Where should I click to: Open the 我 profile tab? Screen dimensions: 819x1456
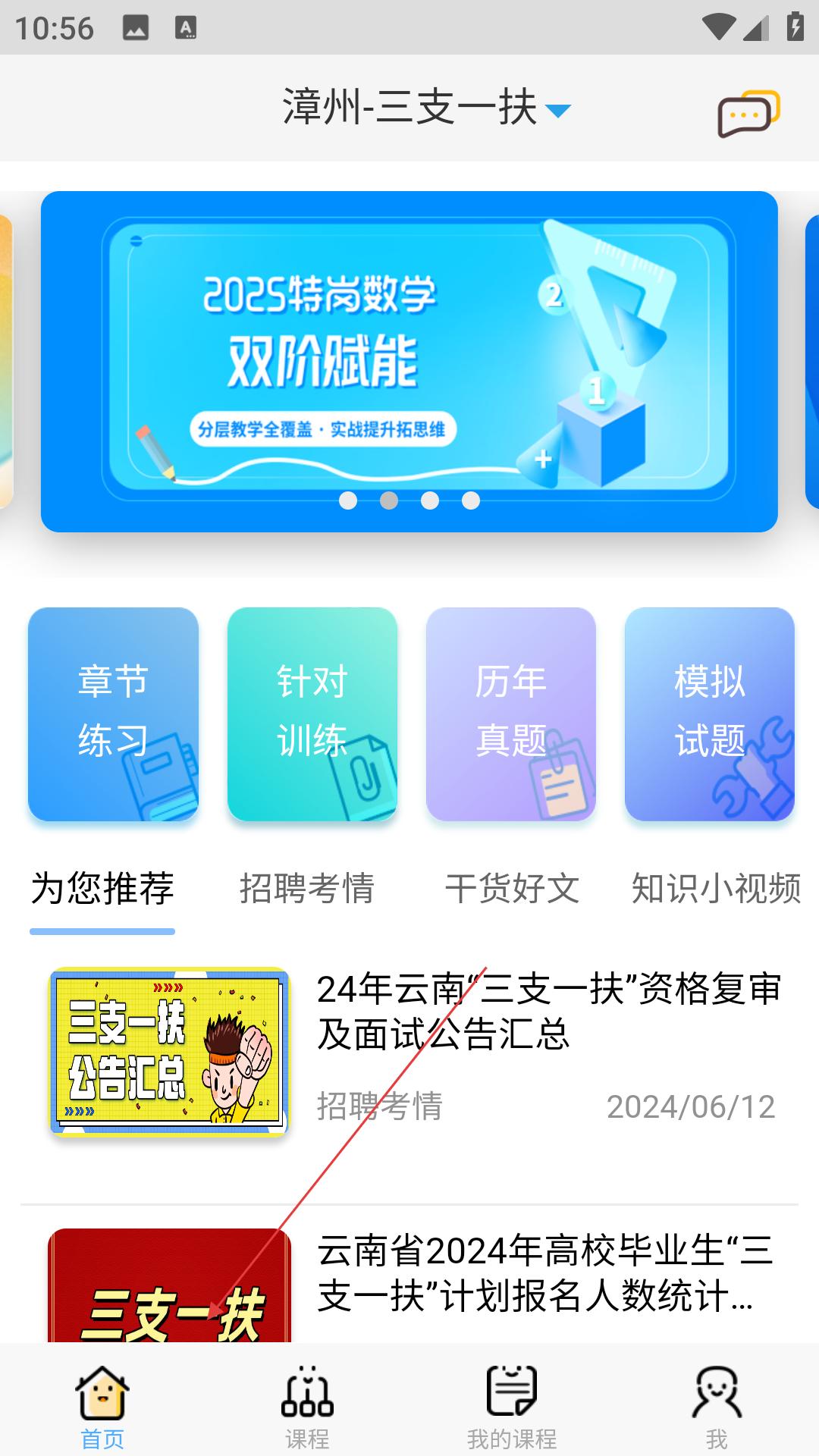tap(716, 1407)
